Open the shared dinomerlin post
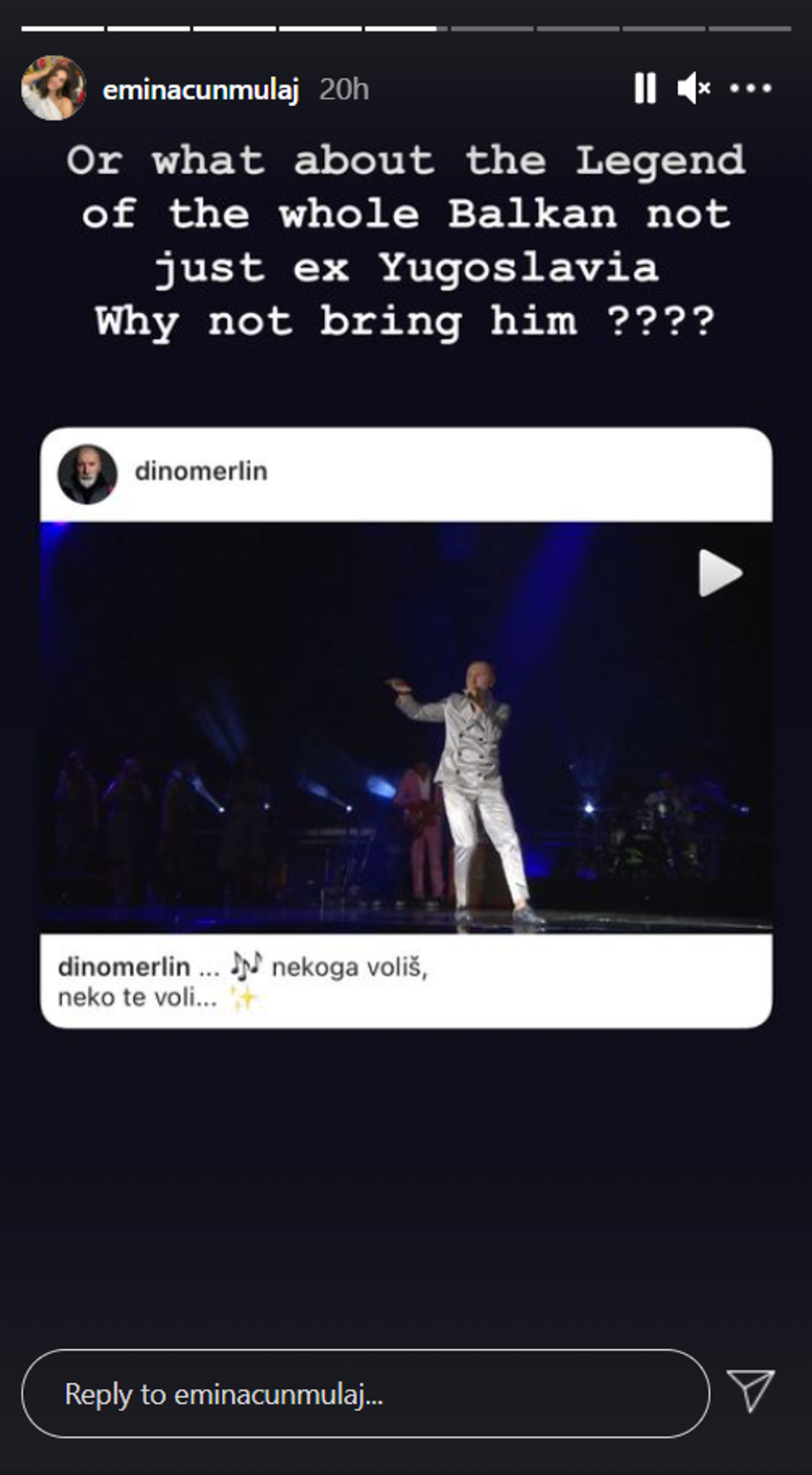Screen dimensions: 812x1475 click(x=406, y=726)
